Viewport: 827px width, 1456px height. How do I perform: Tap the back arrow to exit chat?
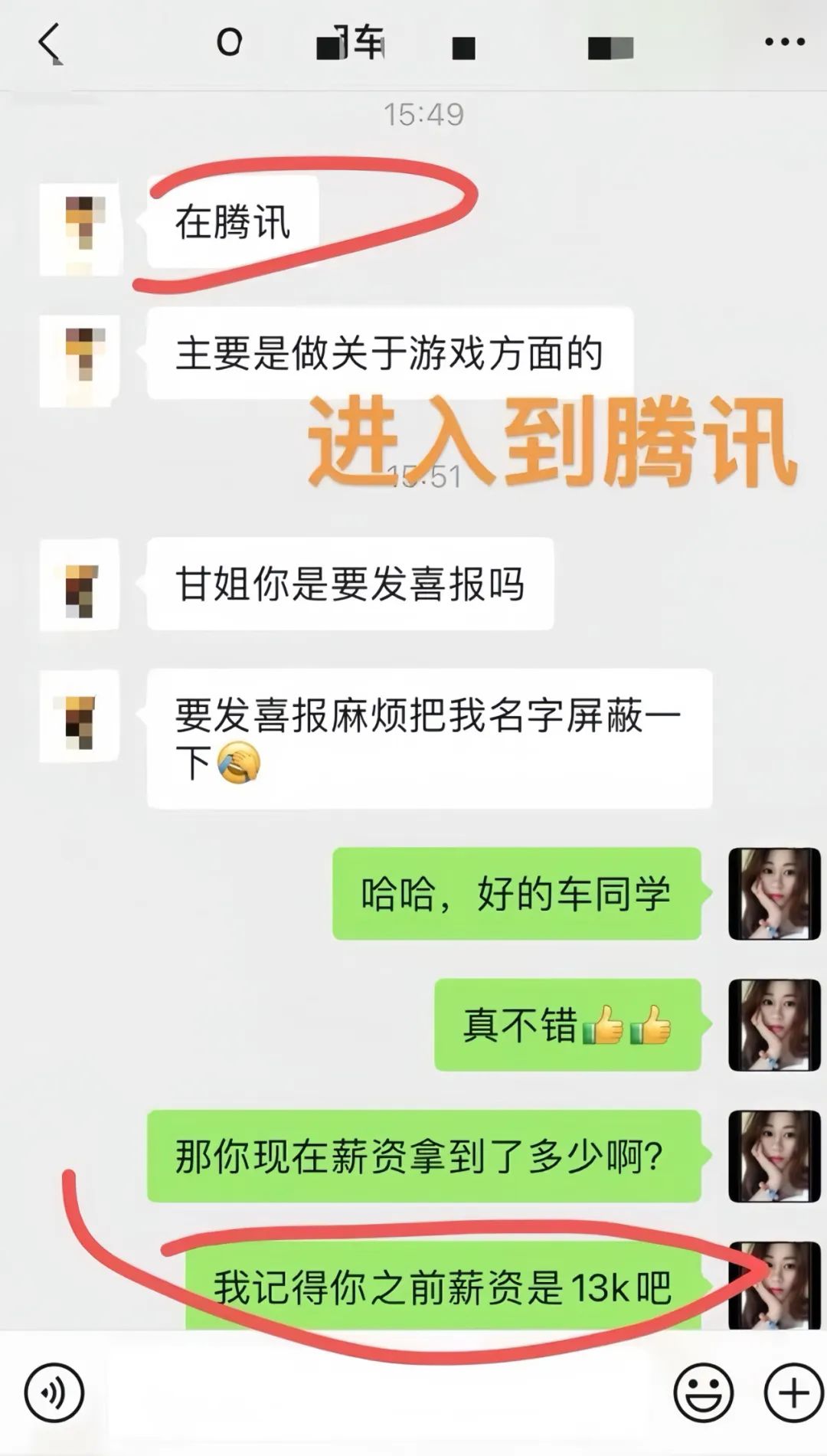point(47,44)
